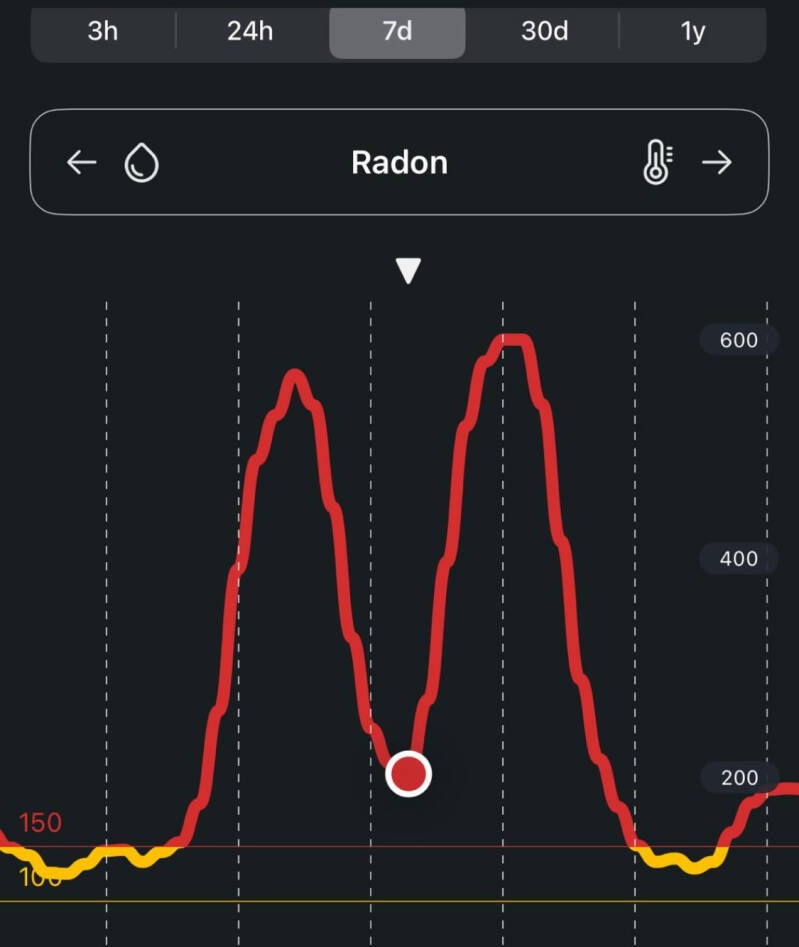The image size is (799, 947).
Task: Go to previous sensor with left arrow
Action: click(82, 162)
